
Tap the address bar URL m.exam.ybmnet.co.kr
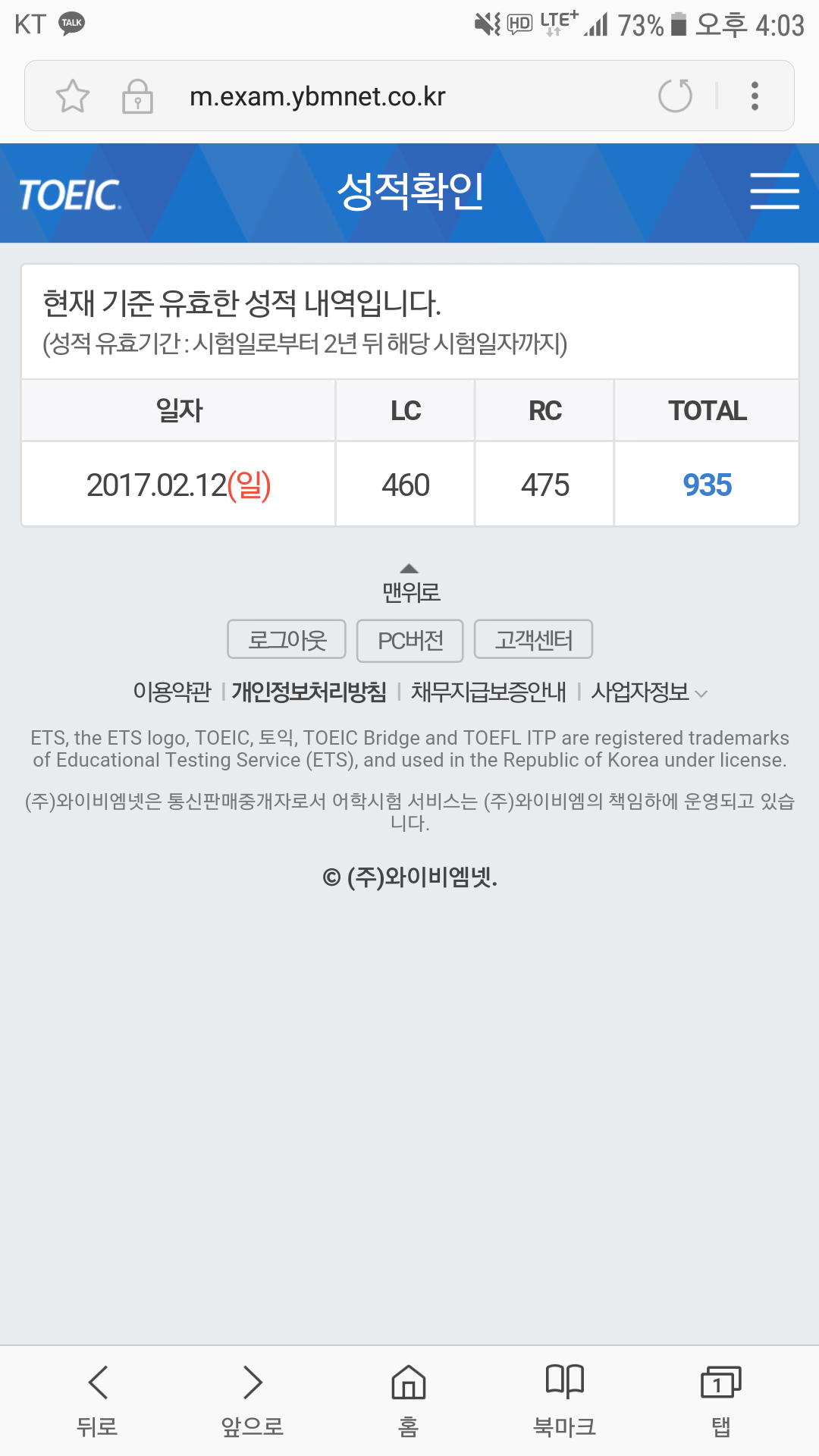(x=317, y=96)
